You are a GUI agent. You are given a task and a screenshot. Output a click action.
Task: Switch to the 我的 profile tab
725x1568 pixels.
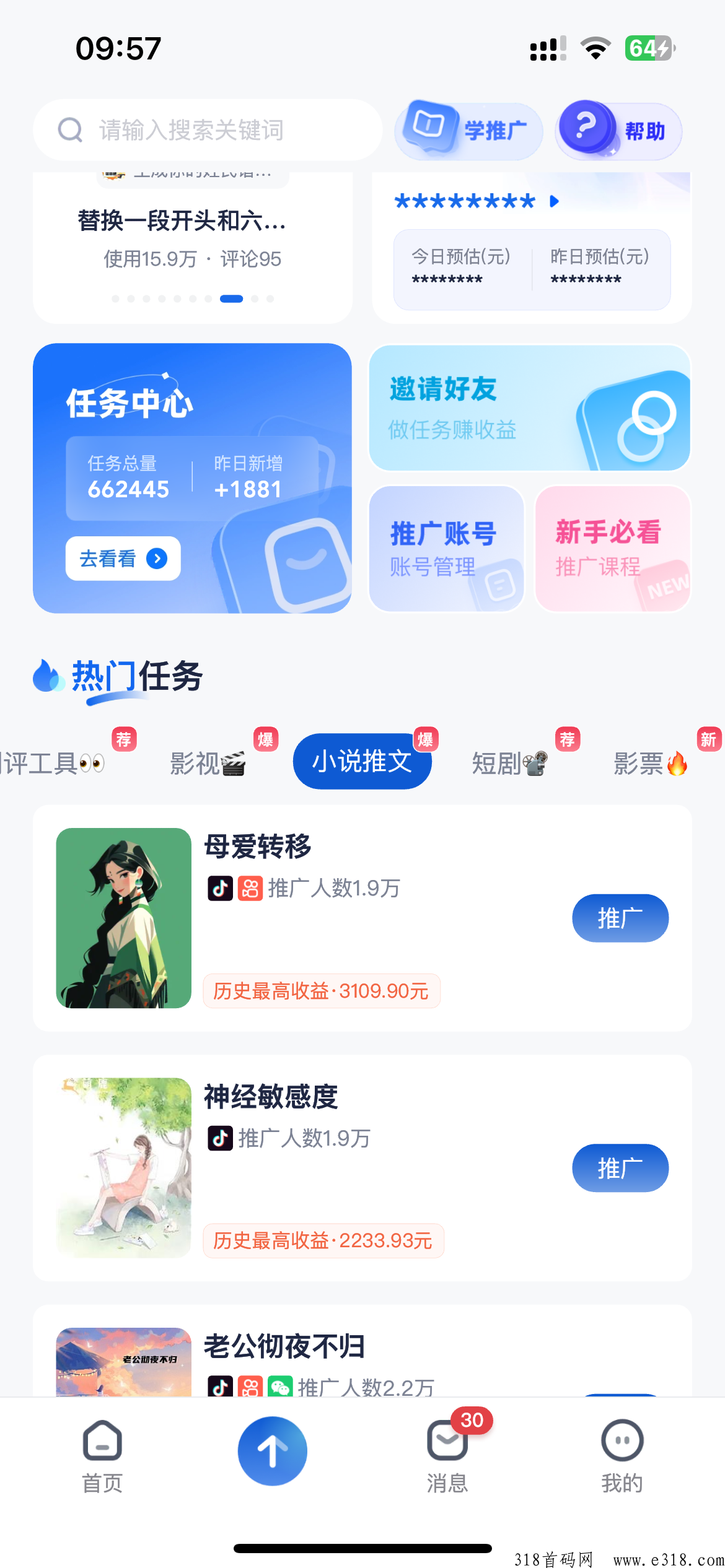pos(622,1455)
